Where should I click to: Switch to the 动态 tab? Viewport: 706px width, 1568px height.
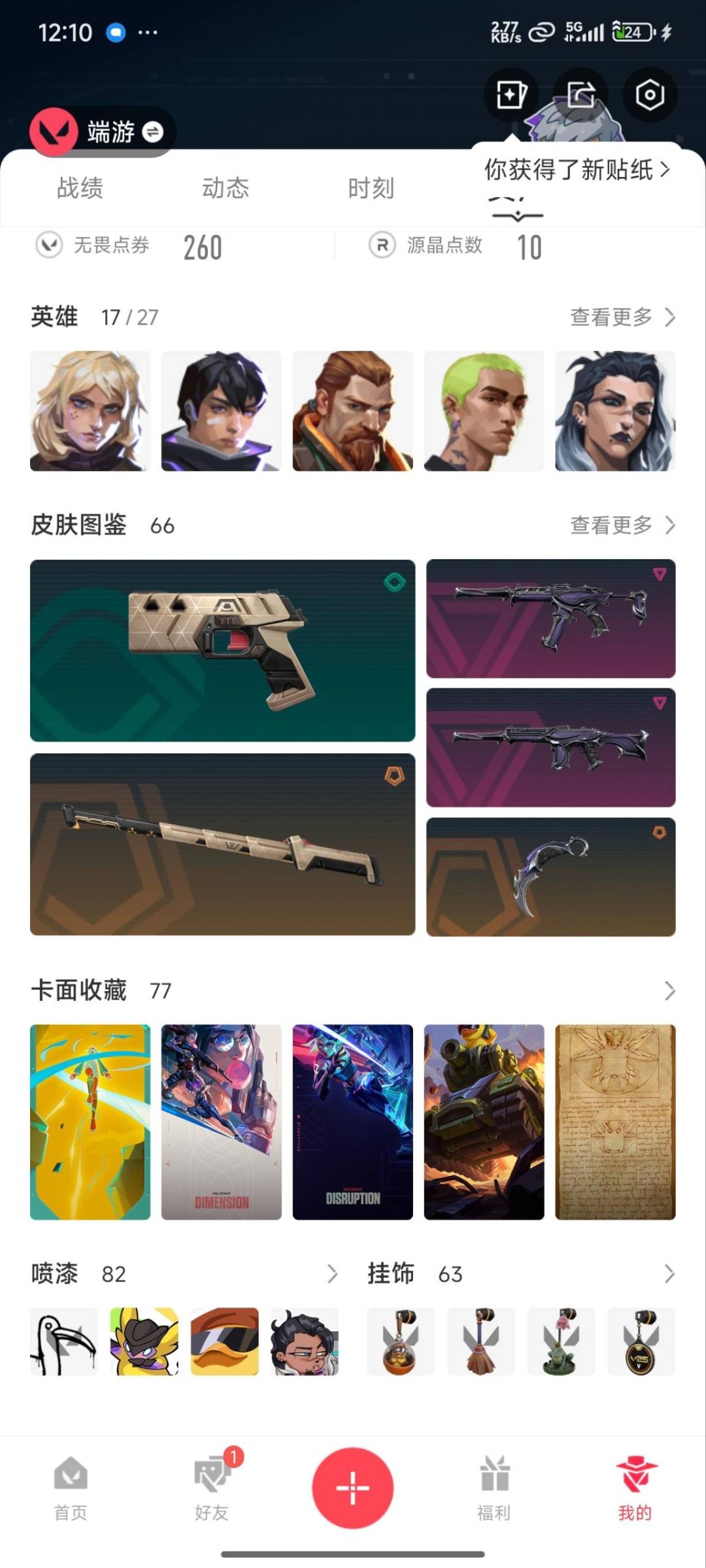pos(226,188)
